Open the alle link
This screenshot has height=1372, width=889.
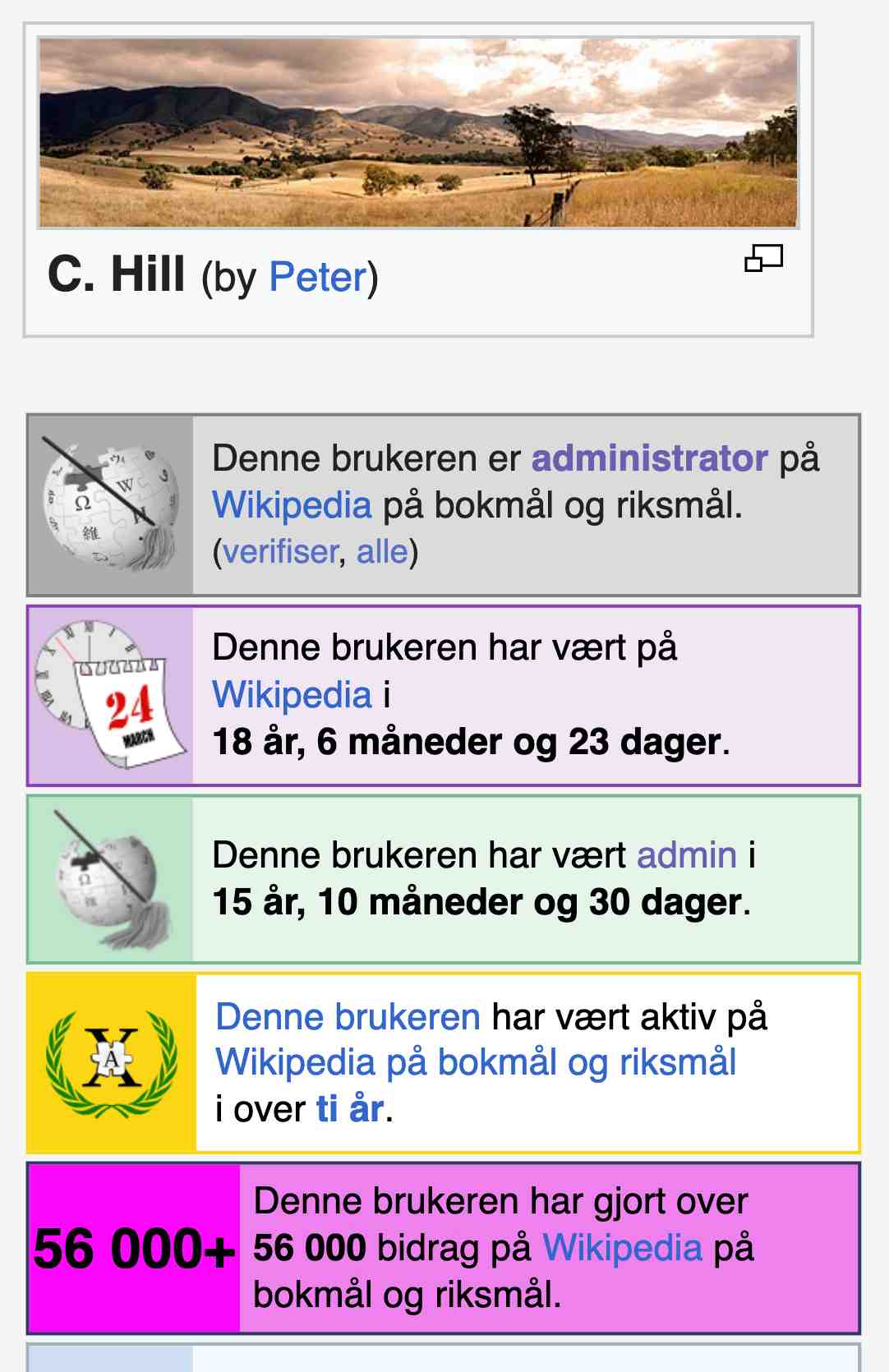point(382,551)
